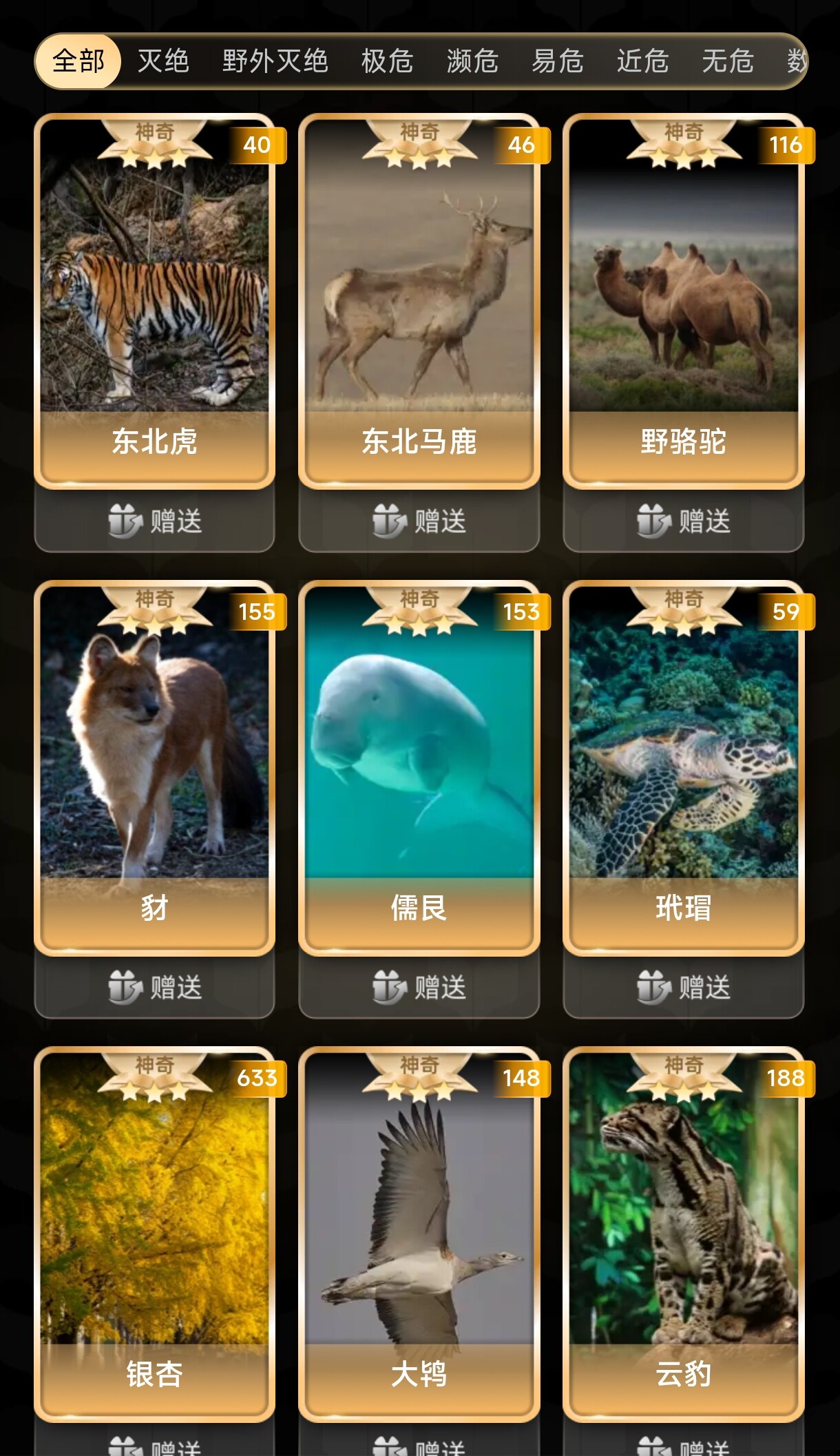Gift the 儒艮 card via 赠送

pos(419,987)
